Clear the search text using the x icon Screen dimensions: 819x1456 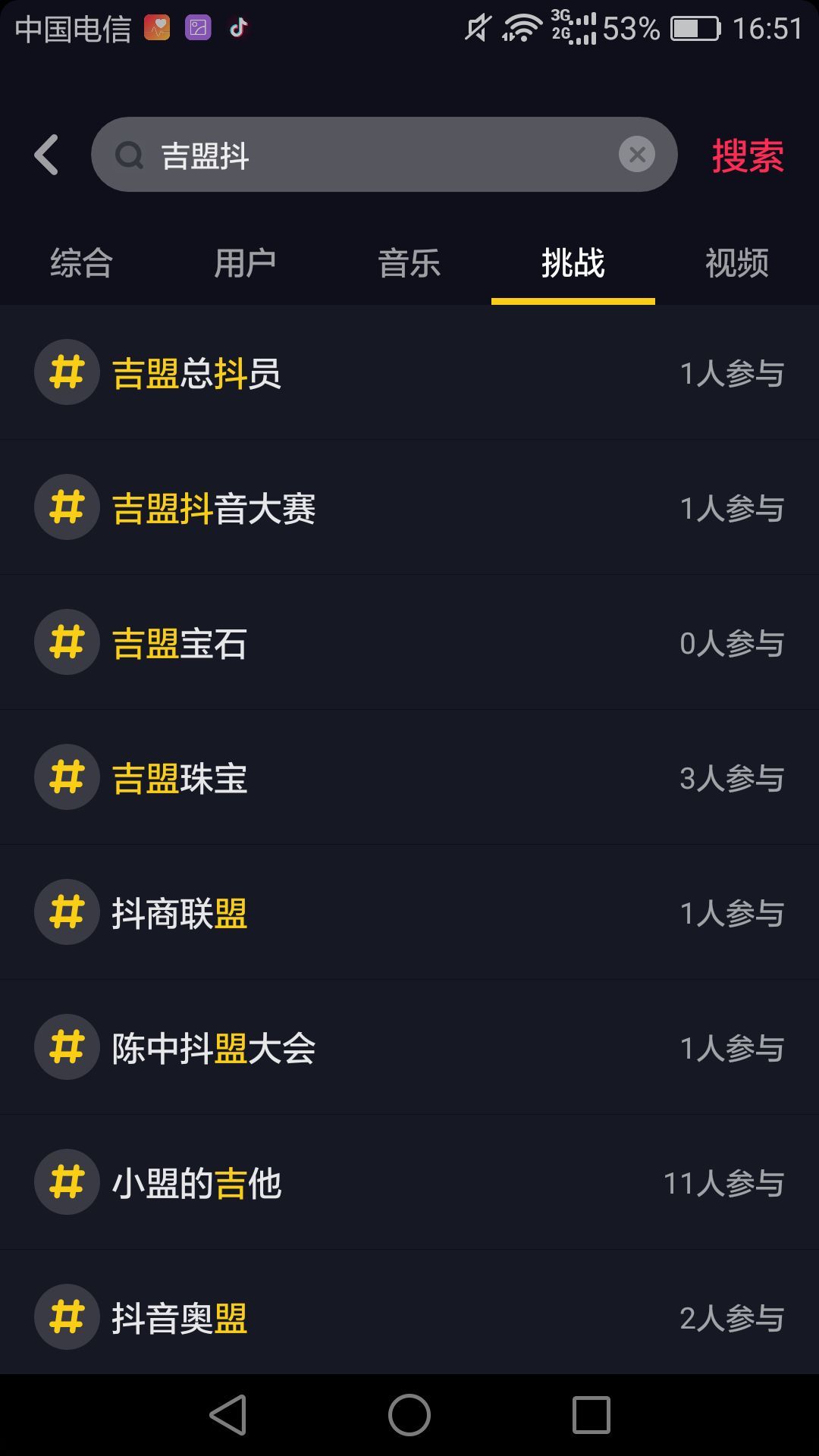pyautogui.click(x=637, y=154)
